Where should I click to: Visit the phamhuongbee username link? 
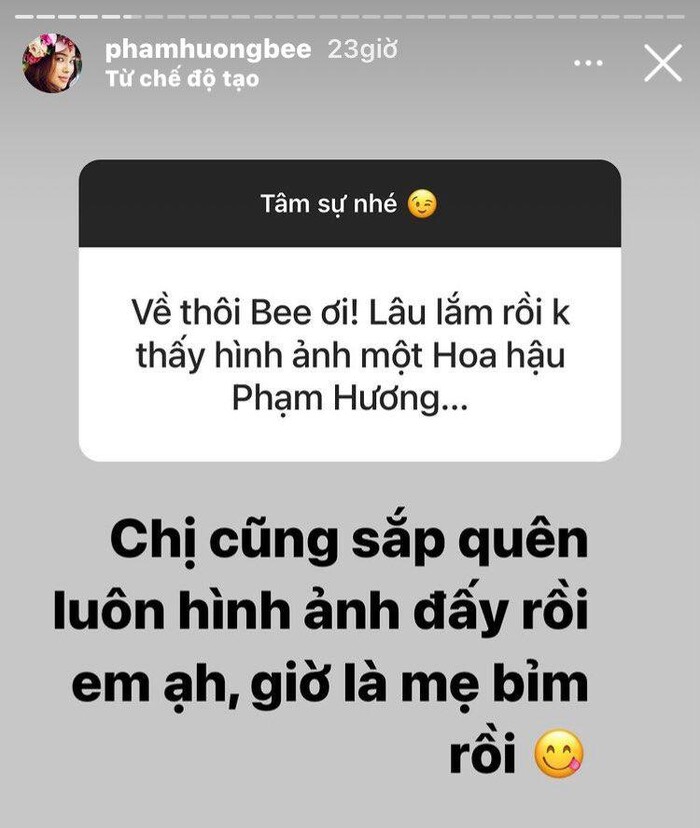pyautogui.click(x=208, y=50)
